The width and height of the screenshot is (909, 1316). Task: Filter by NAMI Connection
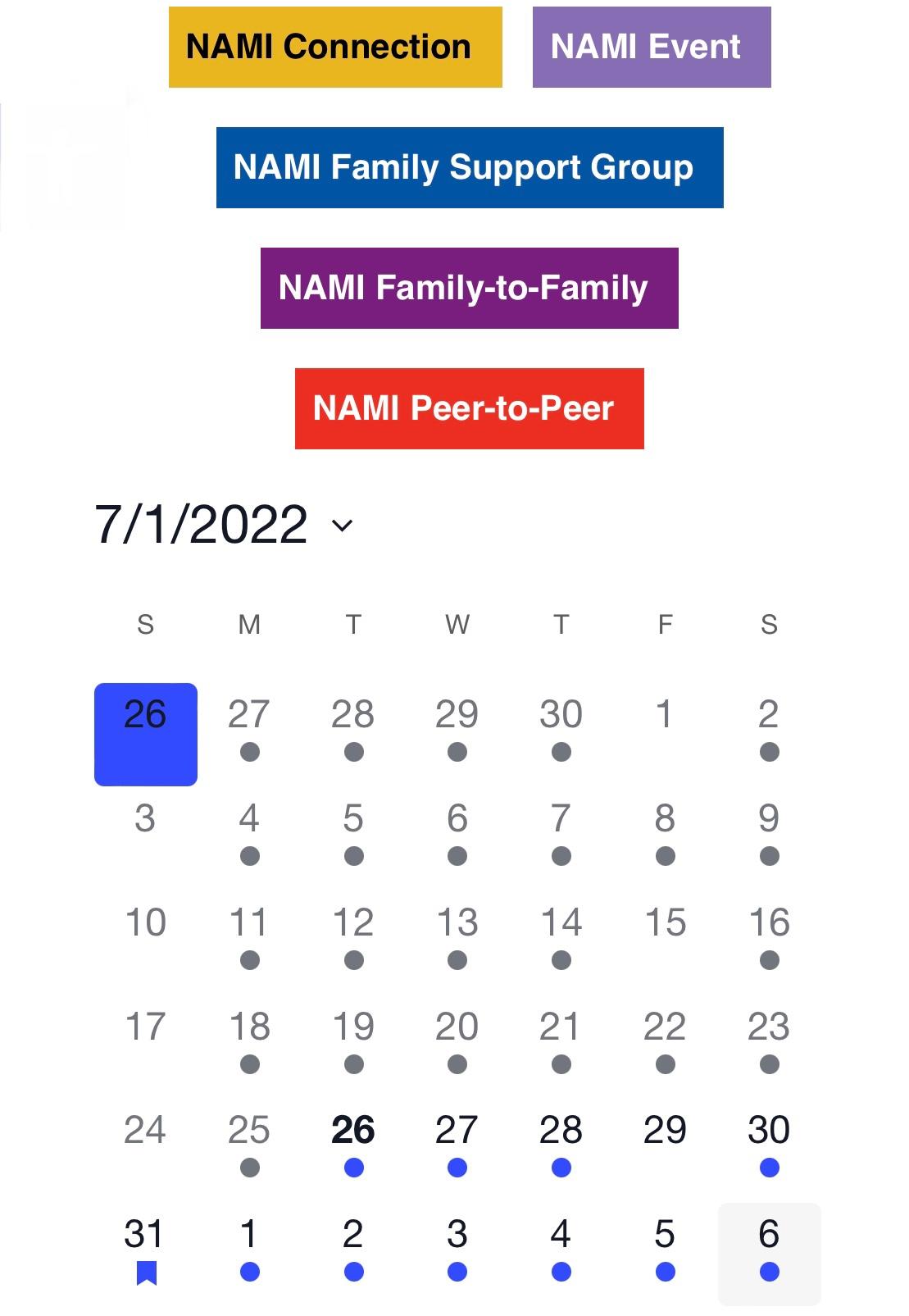point(335,47)
